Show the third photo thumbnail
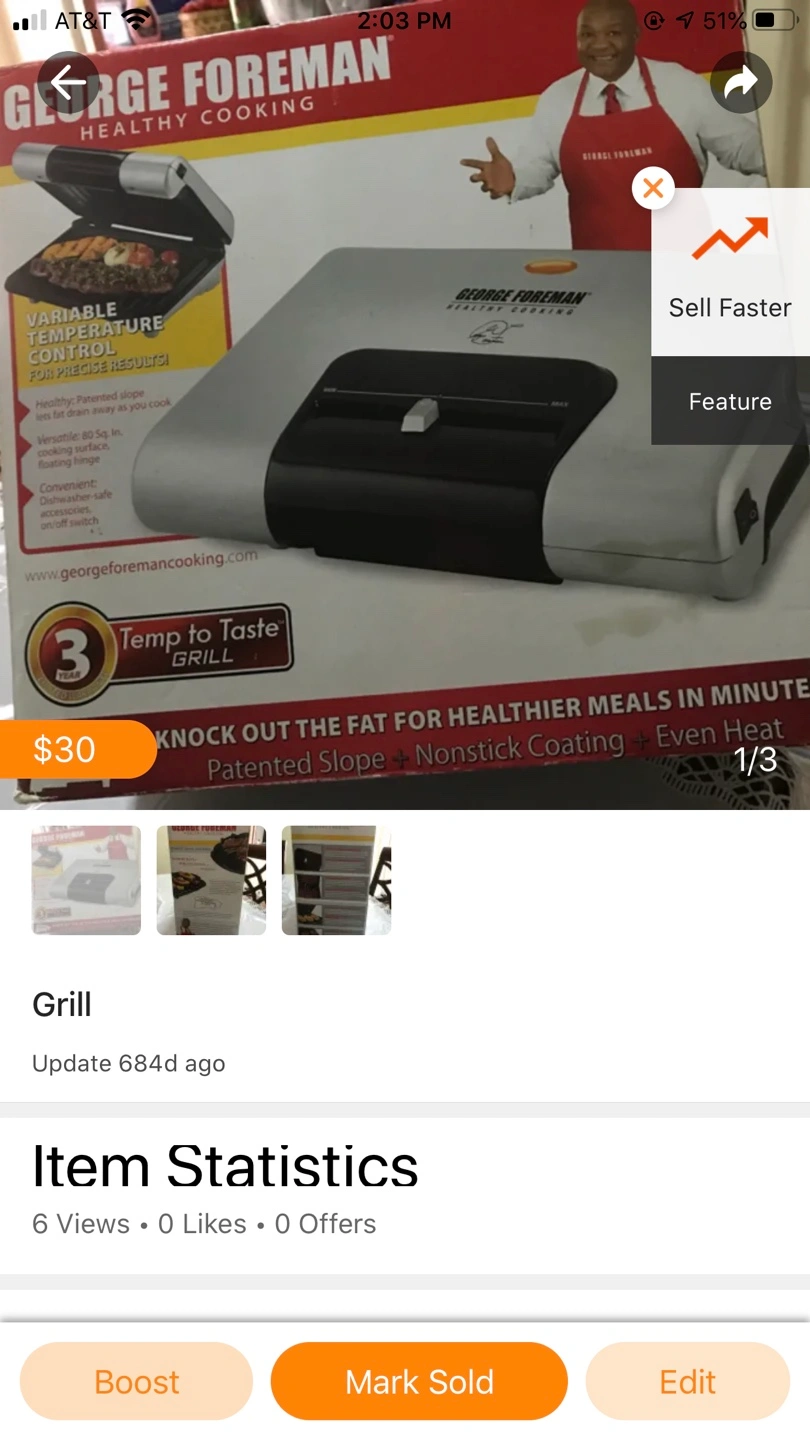The image size is (810, 1440). [x=336, y=880]
